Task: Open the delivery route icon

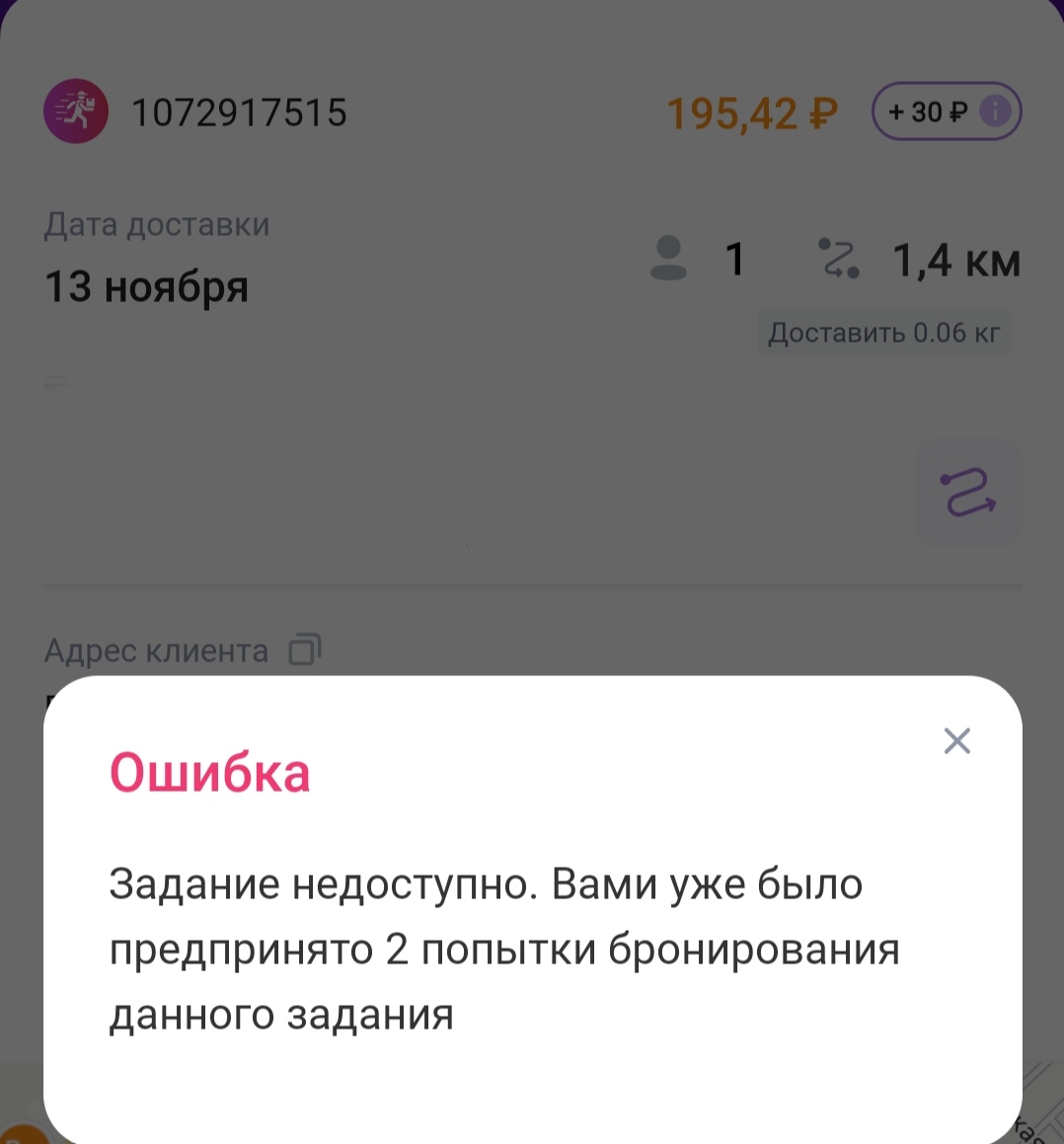Action: point(967,493)
